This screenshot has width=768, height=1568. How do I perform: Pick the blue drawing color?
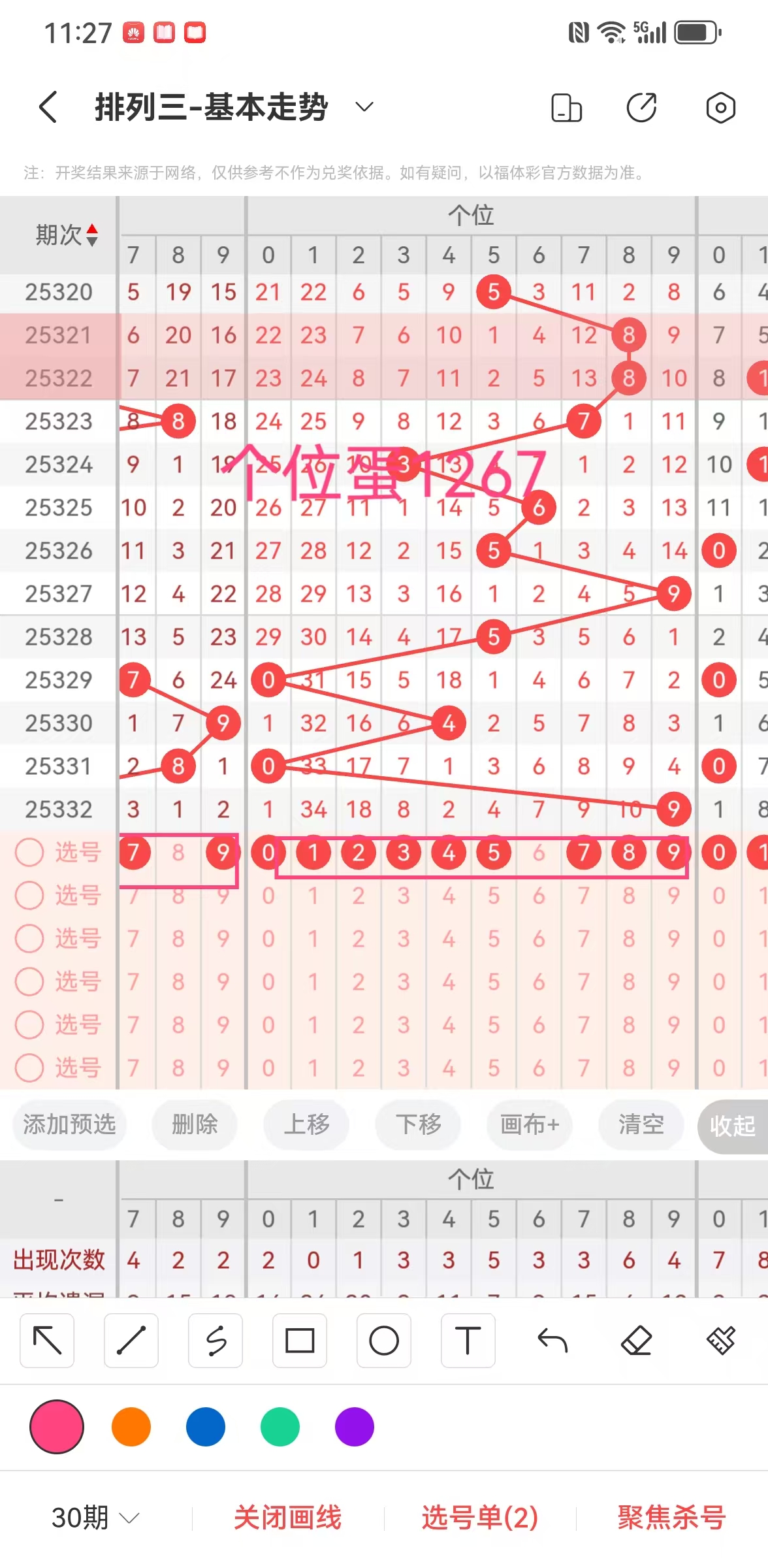[x=206, y=1427]
